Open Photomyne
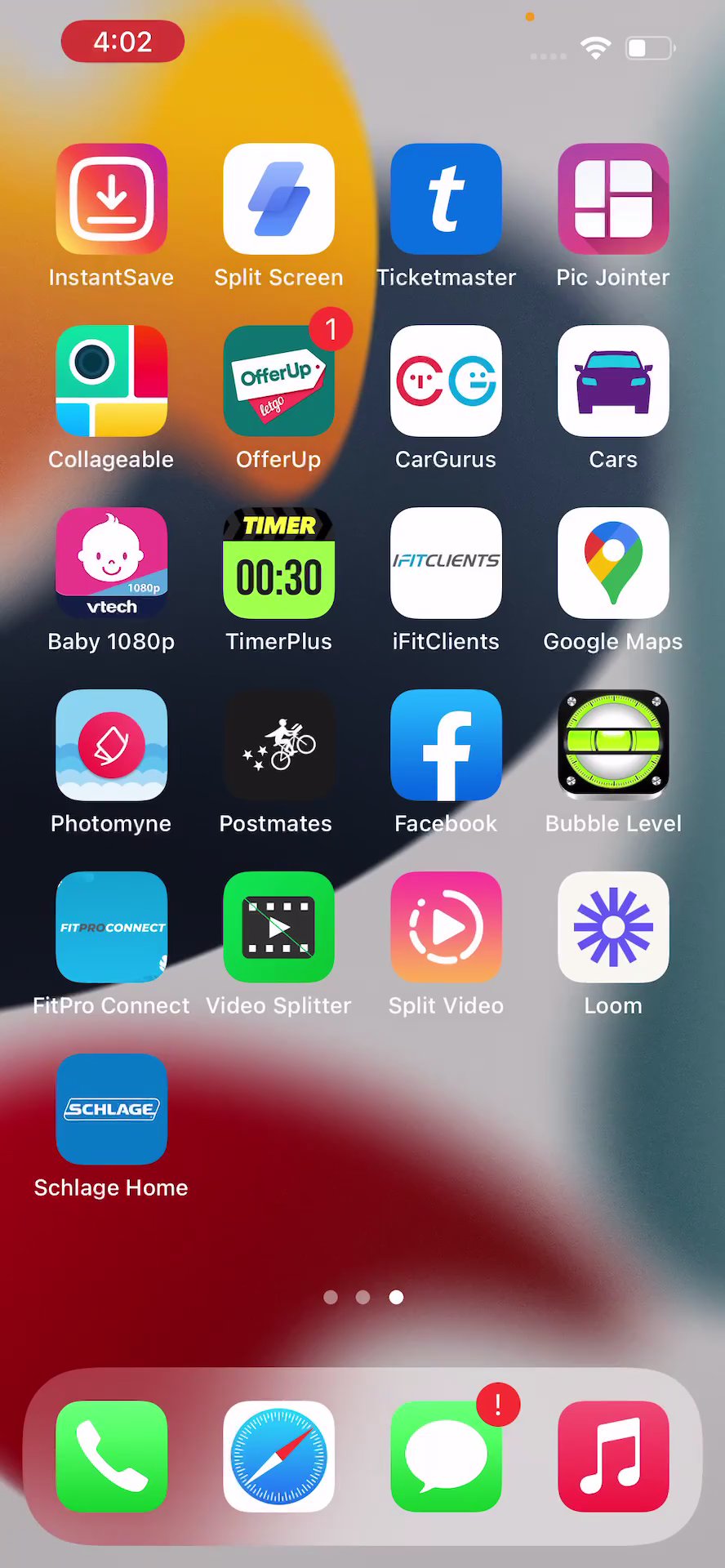Image resolution: width=725 pixels, height=1568 pixels. [x=112, y=745]
